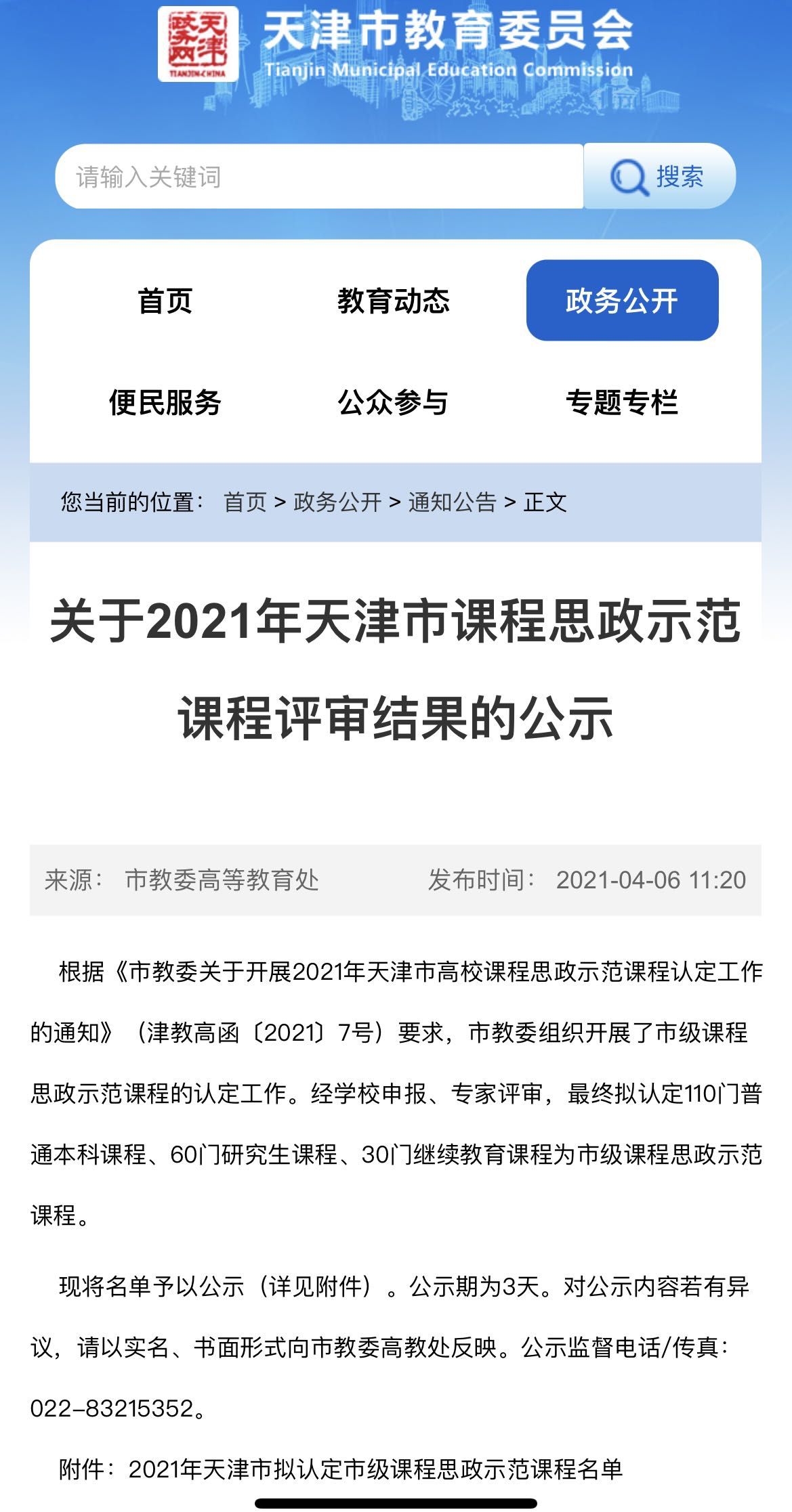The height and width of the screenshot is (1512, 792).
Task: Tap 政务公开 in the breadcrumb path
Action: click(337, 502)
